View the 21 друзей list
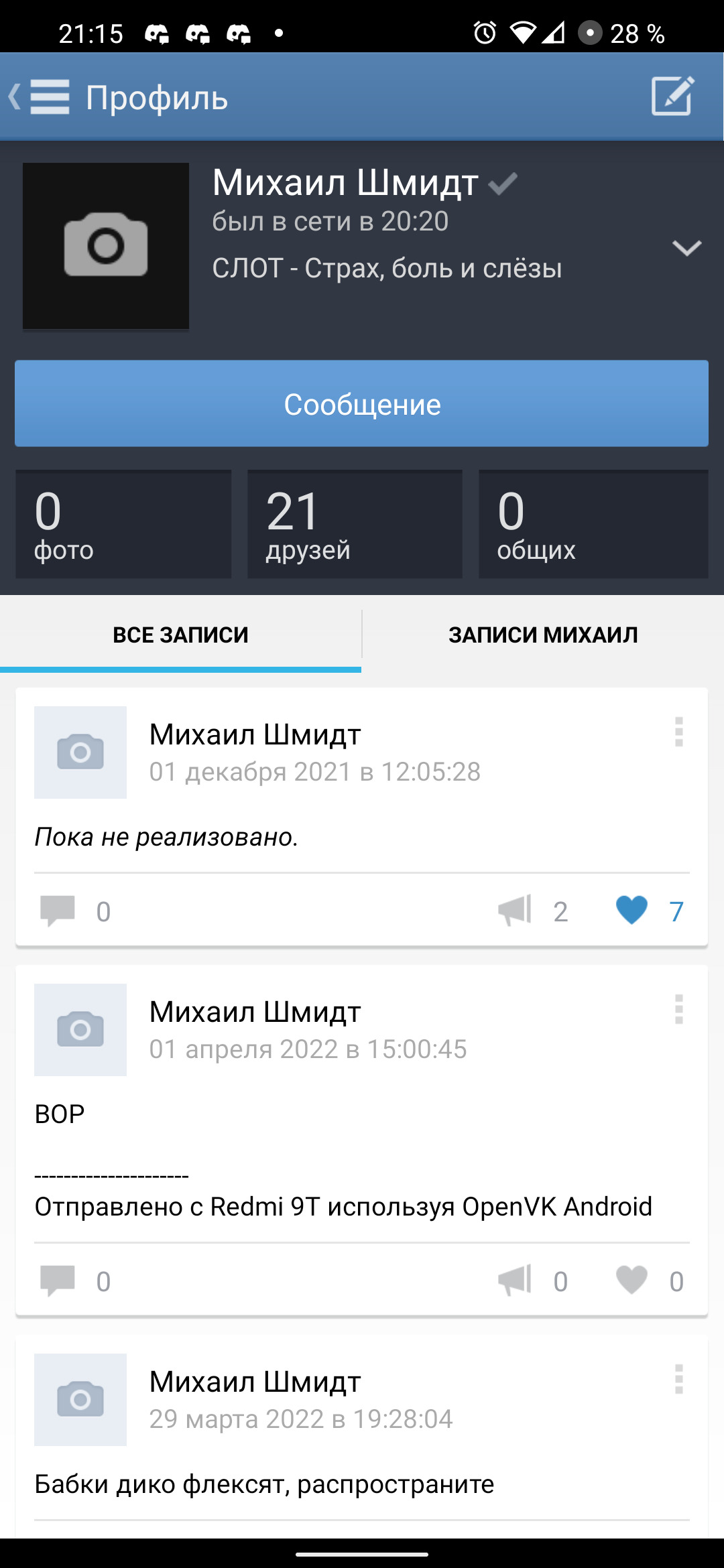 [355, 524]
